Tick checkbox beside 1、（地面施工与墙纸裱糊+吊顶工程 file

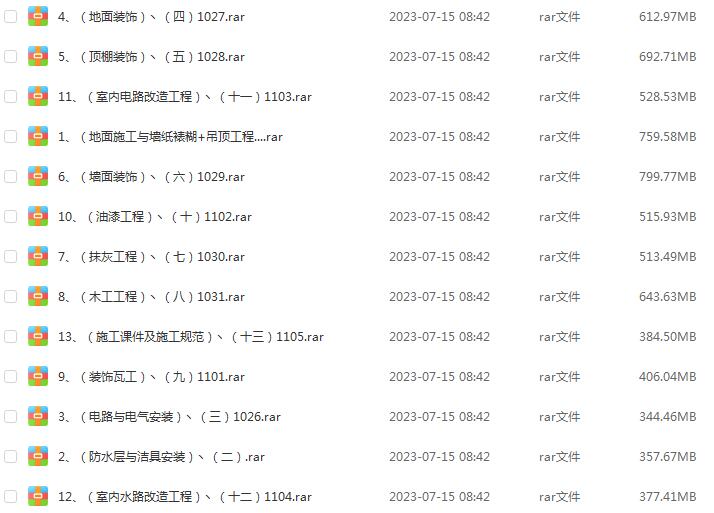pos(11,137)
